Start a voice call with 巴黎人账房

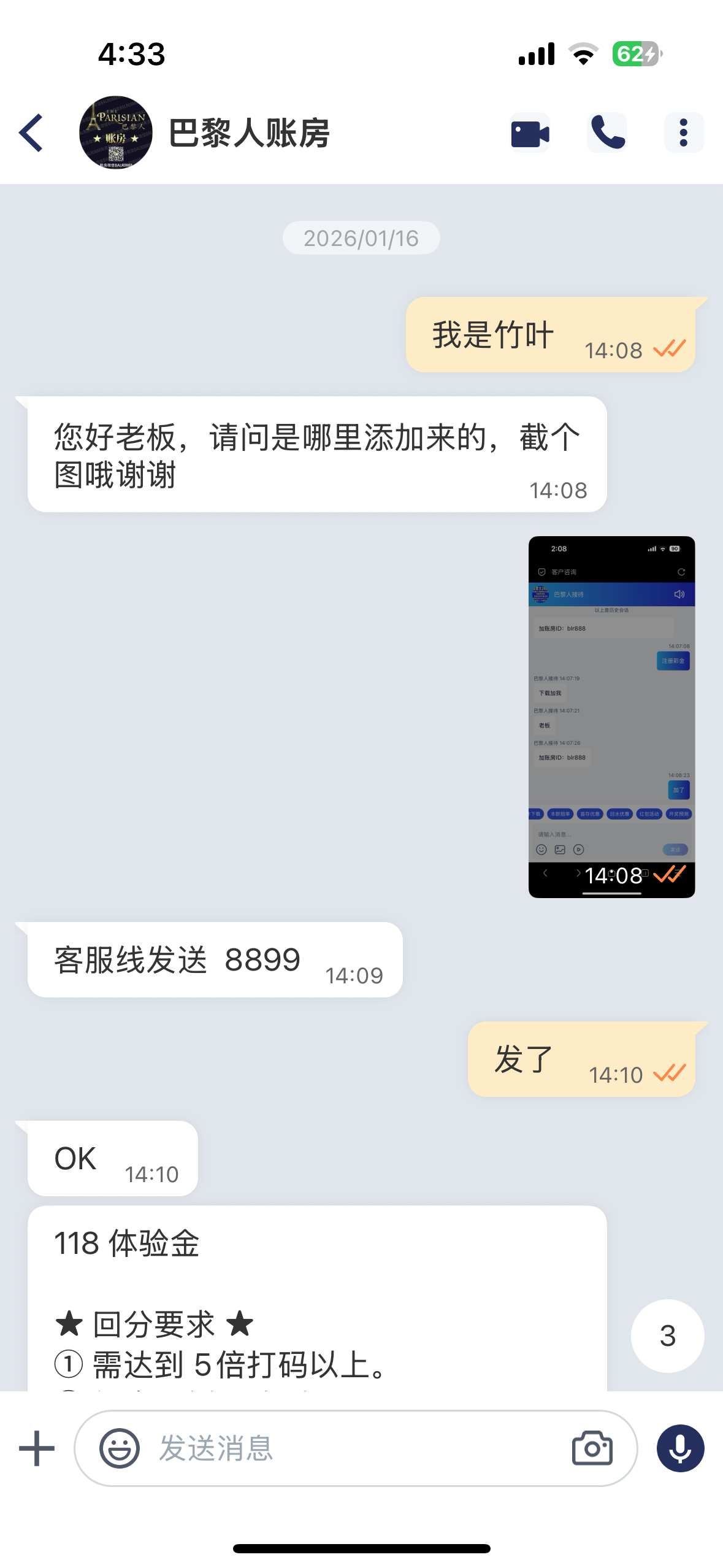[x=607, y=133]
